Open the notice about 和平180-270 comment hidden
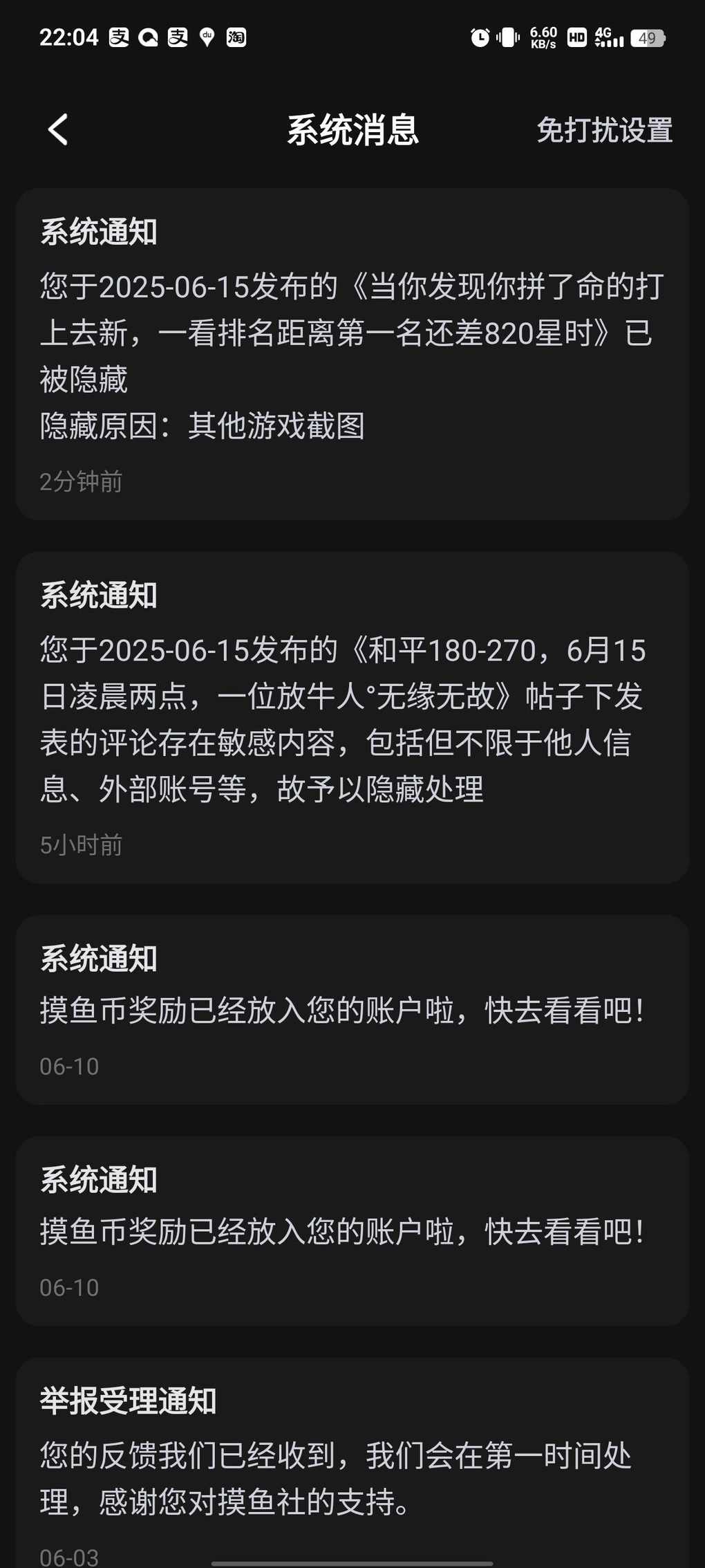The height and width of the screenshot is (1568, 705). click(x=352, y=717)
